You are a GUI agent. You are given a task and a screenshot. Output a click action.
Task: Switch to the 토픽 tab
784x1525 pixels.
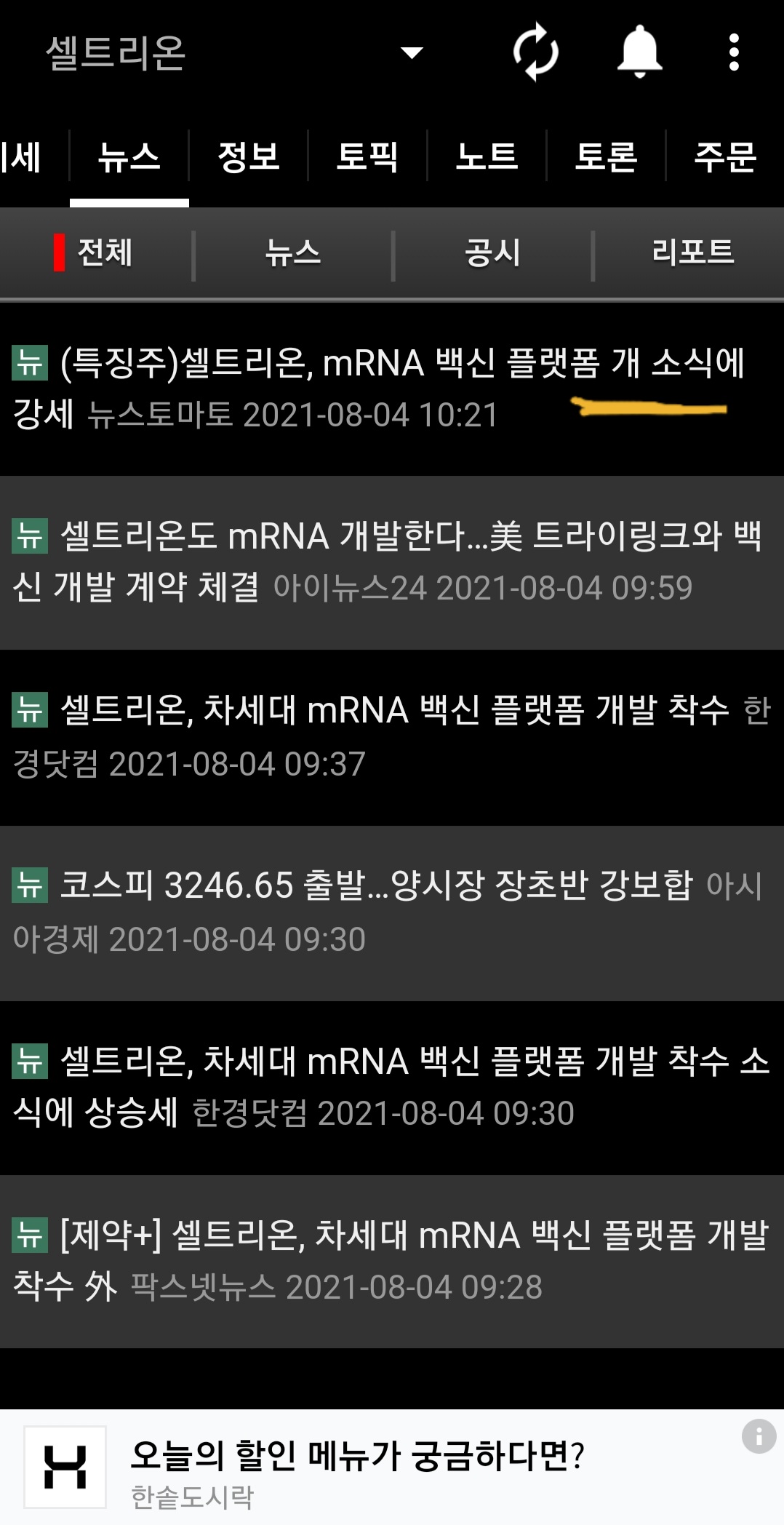(x=367, y=156)
